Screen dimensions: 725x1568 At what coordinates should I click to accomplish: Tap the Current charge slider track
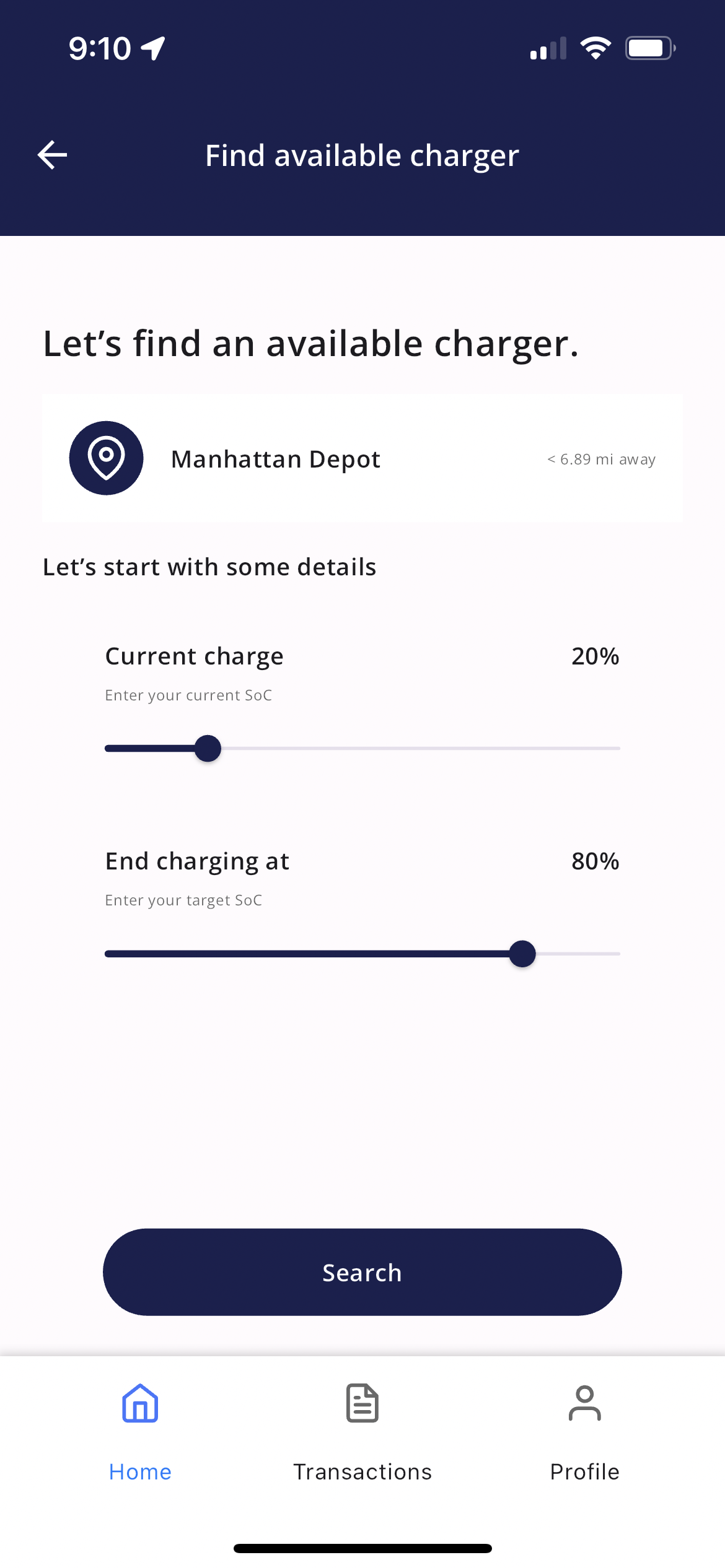click(x=362, y=748)
